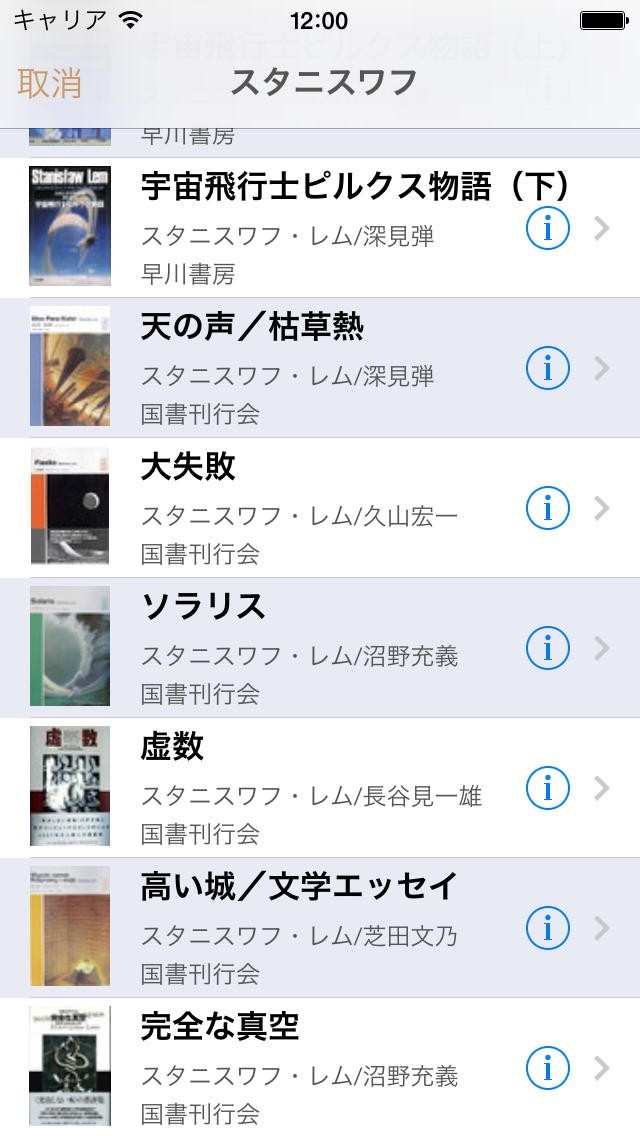Show info for 高い城／文学エッセイ
Screen dimensions: 640x1136
point(547,929)
